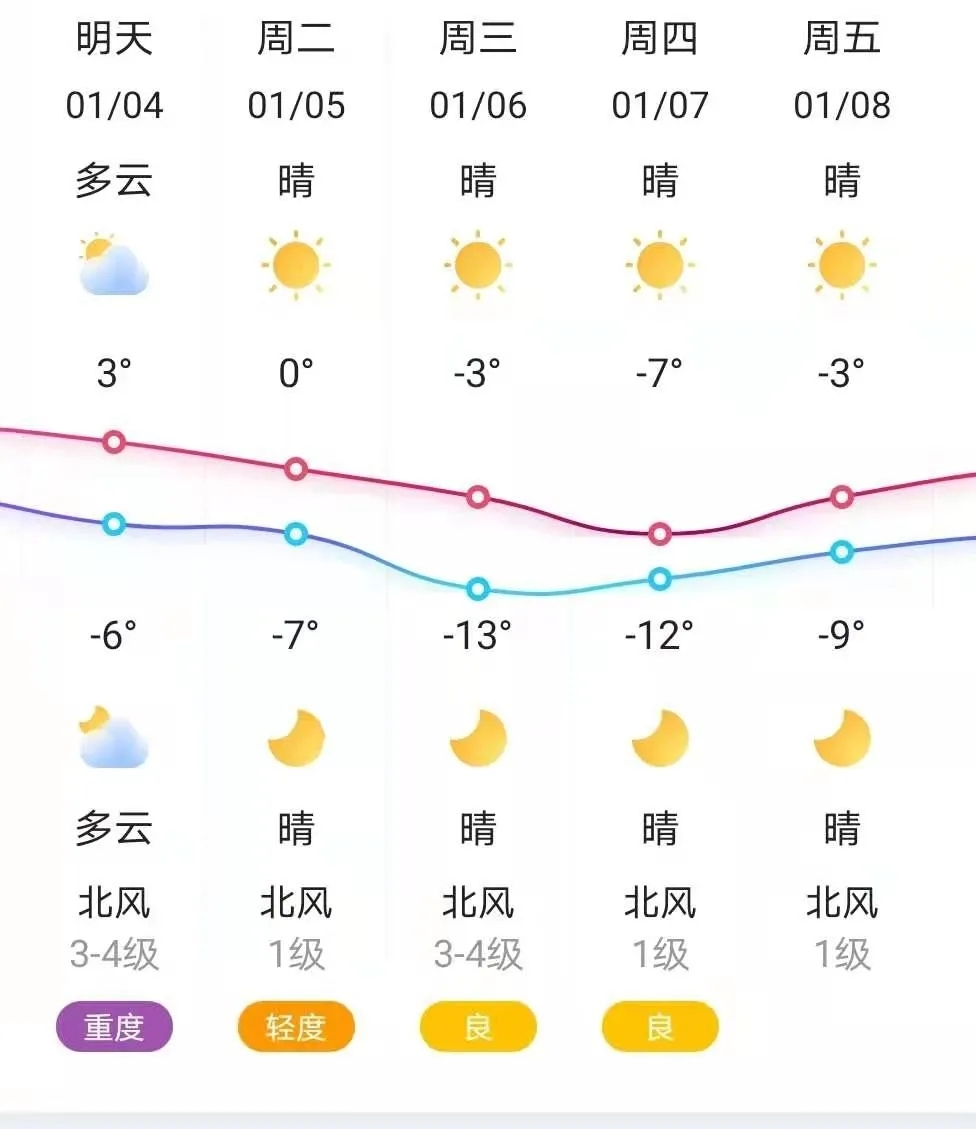Select the high temperature point for 周三
The image size is (976, 1129).
pyautogui.click(x=477, y=497)
